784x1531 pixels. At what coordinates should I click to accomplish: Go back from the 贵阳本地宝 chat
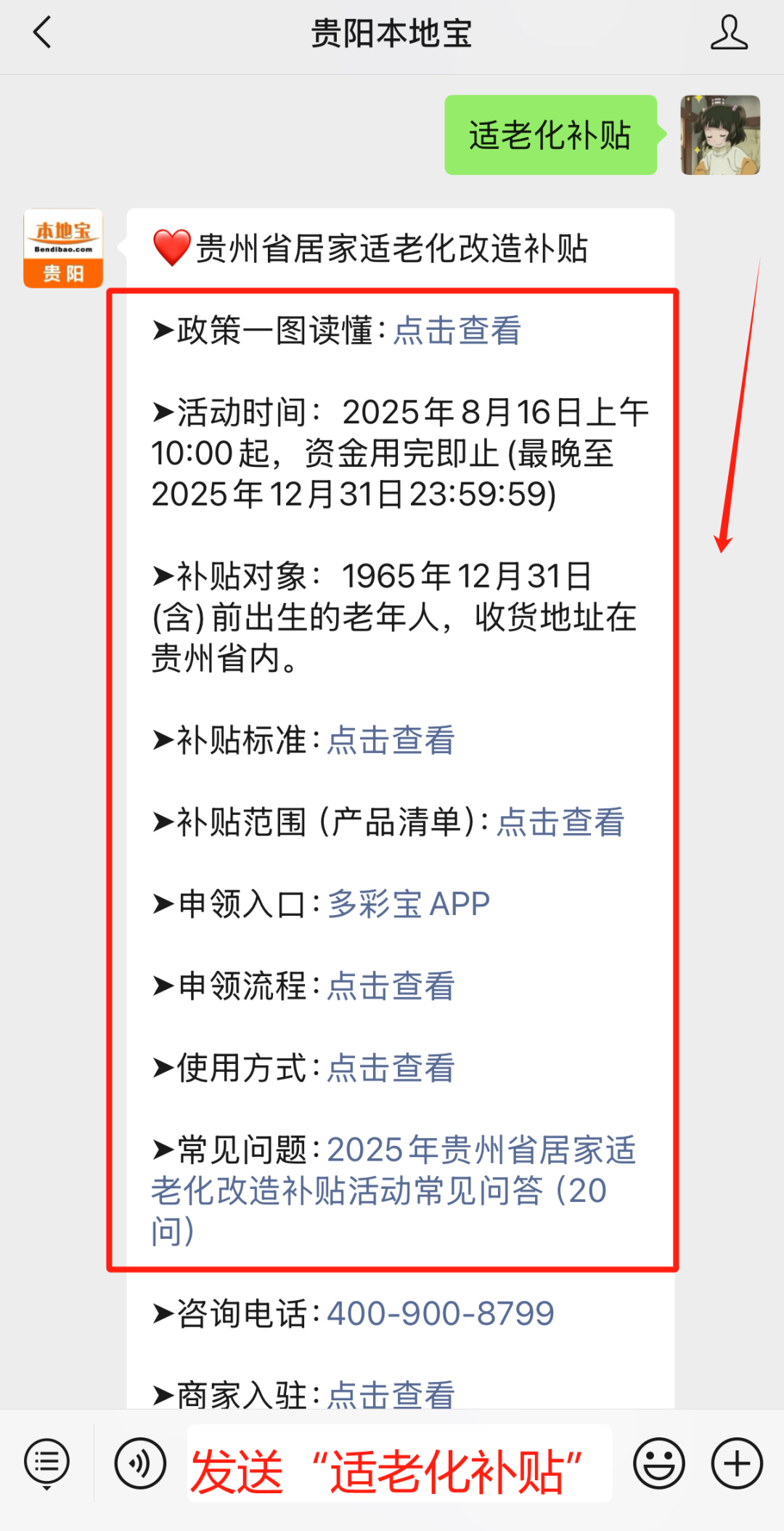coord(44,33)
